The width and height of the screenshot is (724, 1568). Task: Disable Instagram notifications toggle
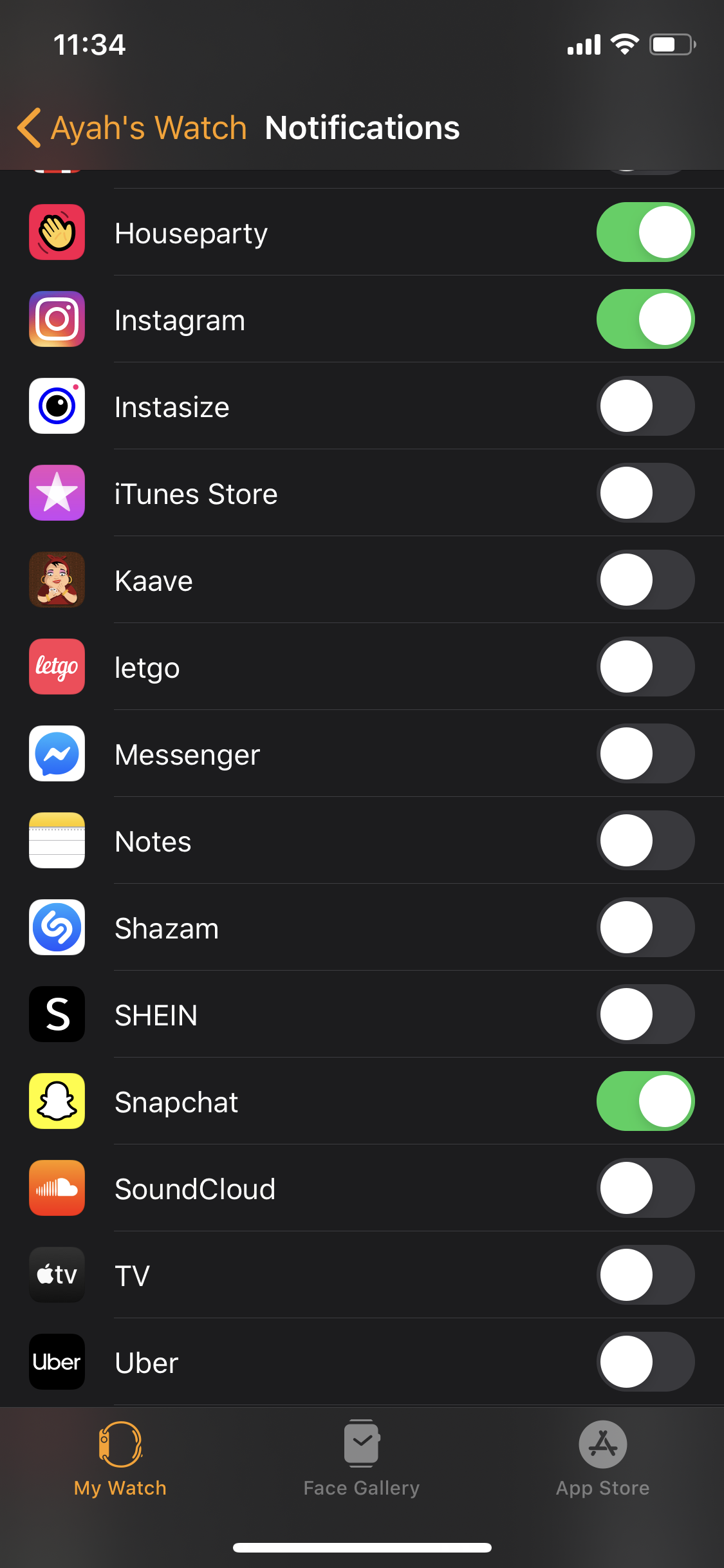pyautogui.click(x=645, y=319)
